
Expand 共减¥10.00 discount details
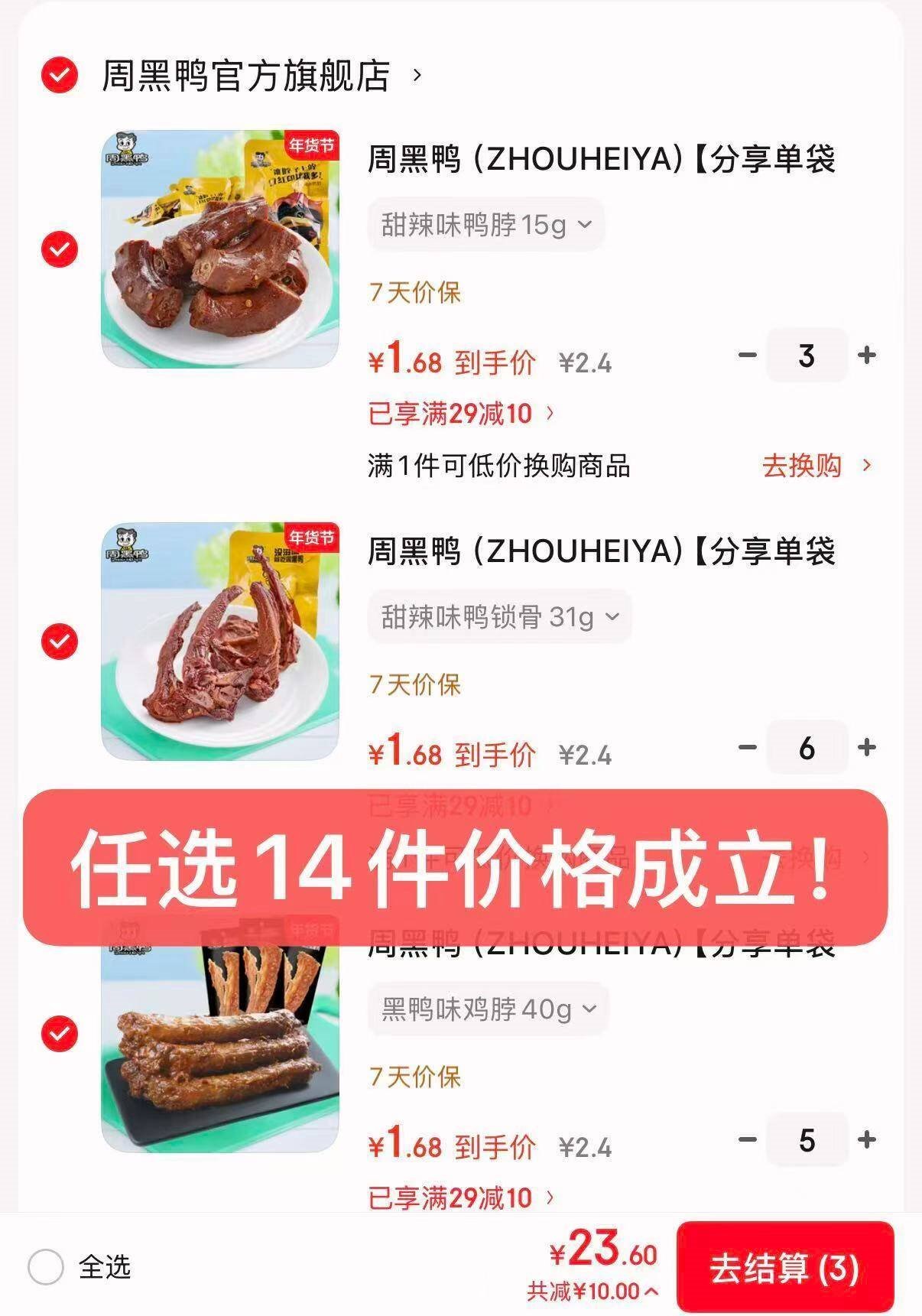click(592, 1292)
